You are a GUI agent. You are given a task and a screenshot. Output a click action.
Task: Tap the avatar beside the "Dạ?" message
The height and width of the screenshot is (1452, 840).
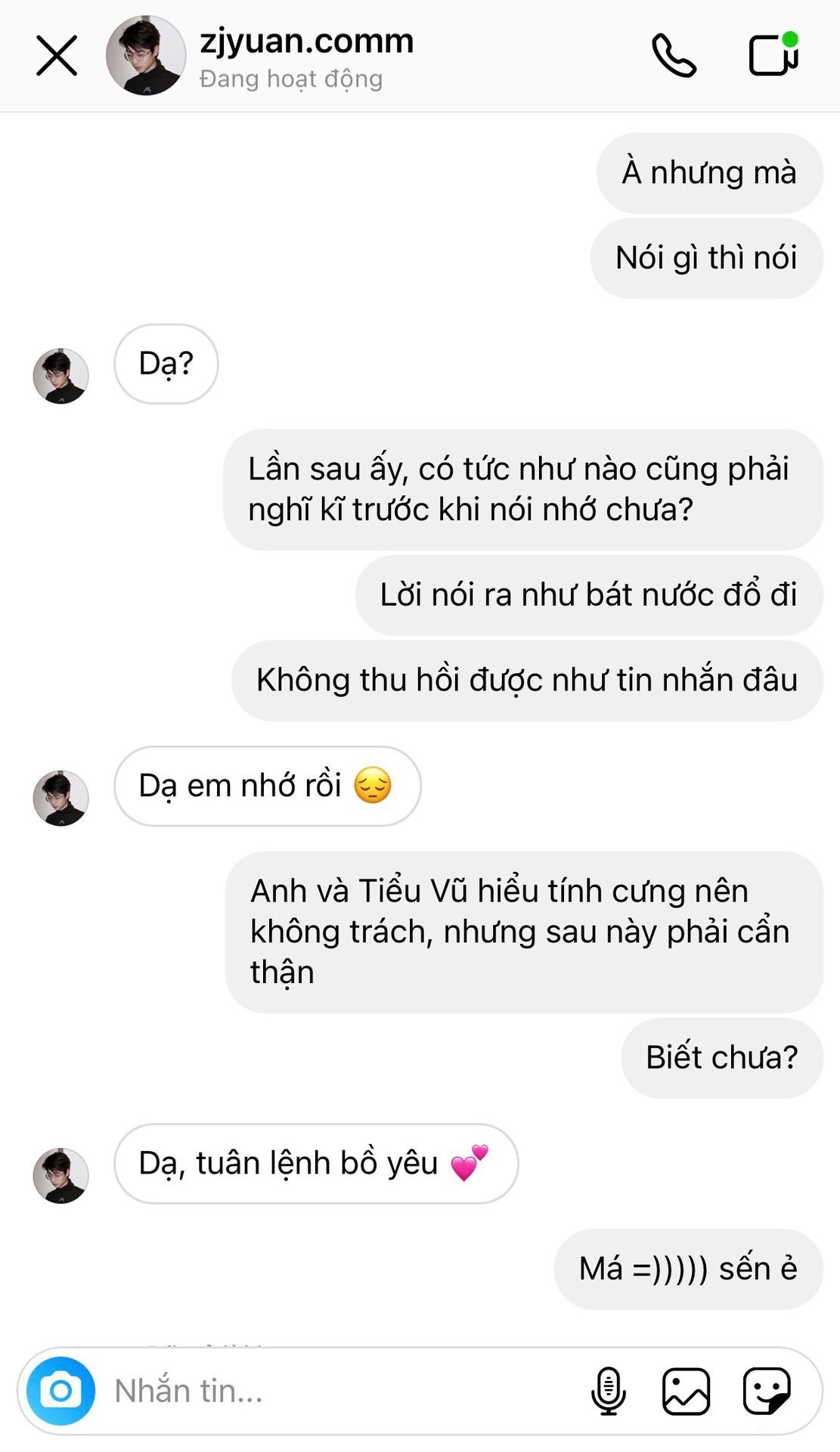coord(60,376)
